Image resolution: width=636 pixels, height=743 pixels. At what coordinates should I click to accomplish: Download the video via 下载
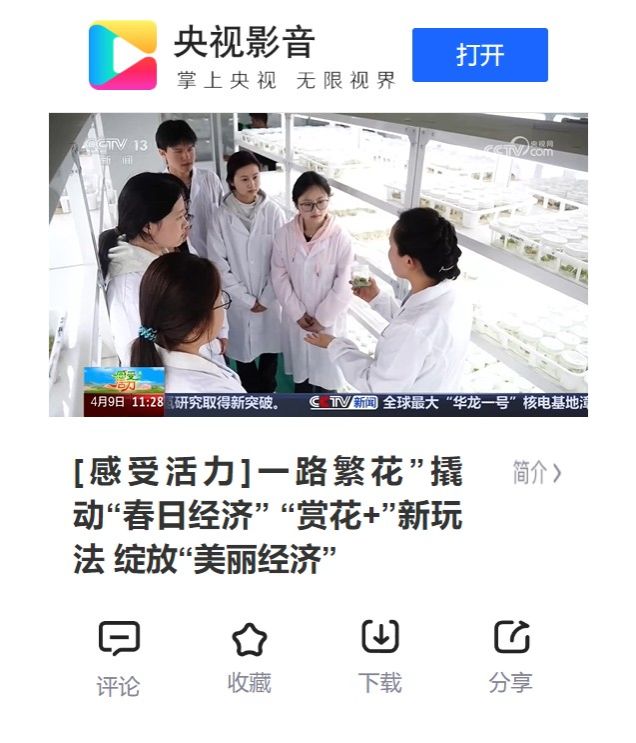pyautogui.click(x=380, y=655)
